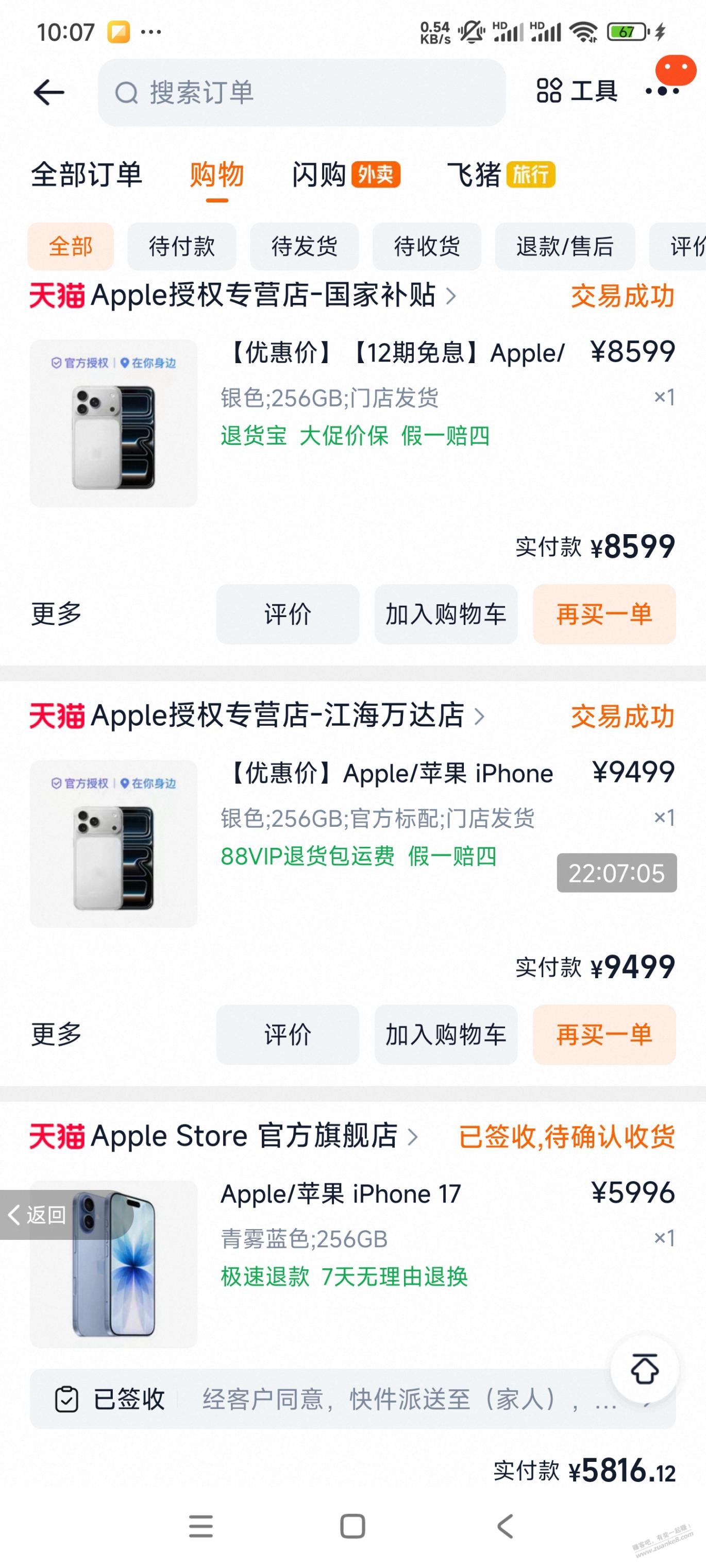Open the Apple授权专营店-江海万达店 store page
Screen dimensions: 706x1568
[277, 716]
